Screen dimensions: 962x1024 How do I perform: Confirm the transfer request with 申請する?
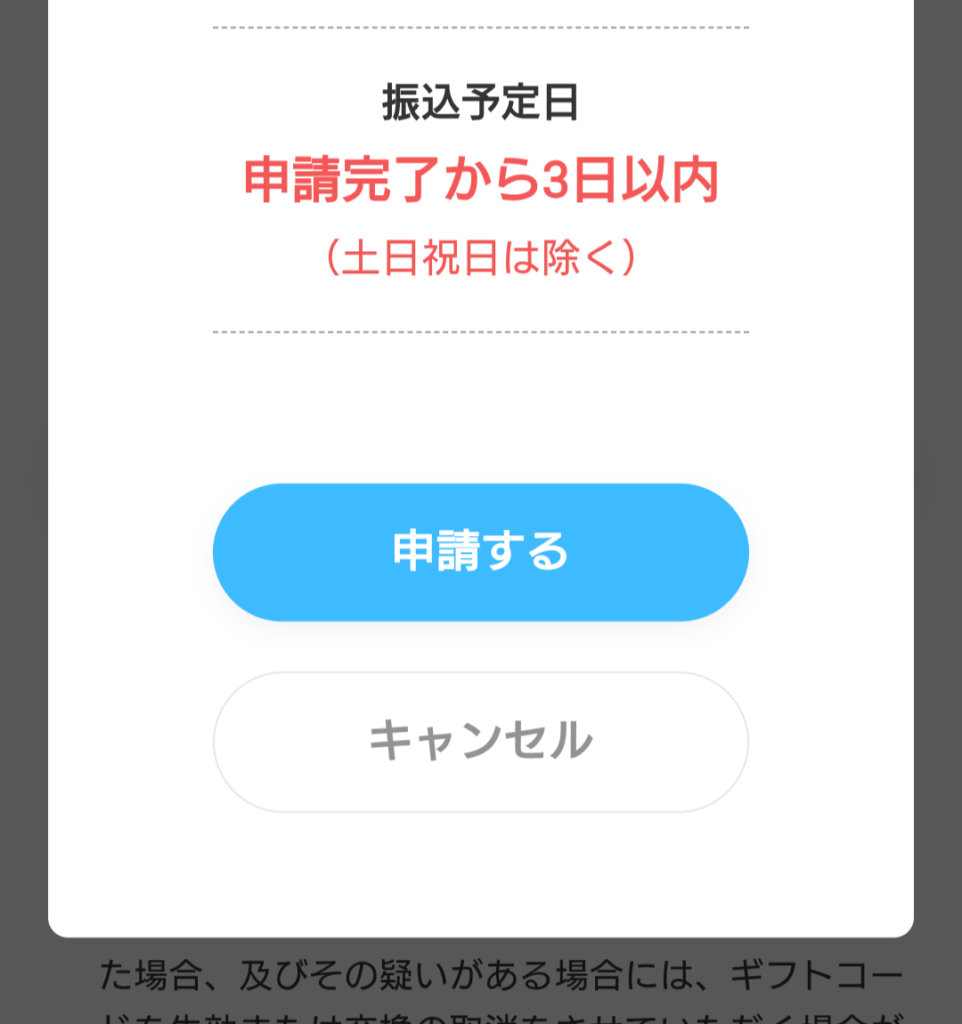(480, 552)
